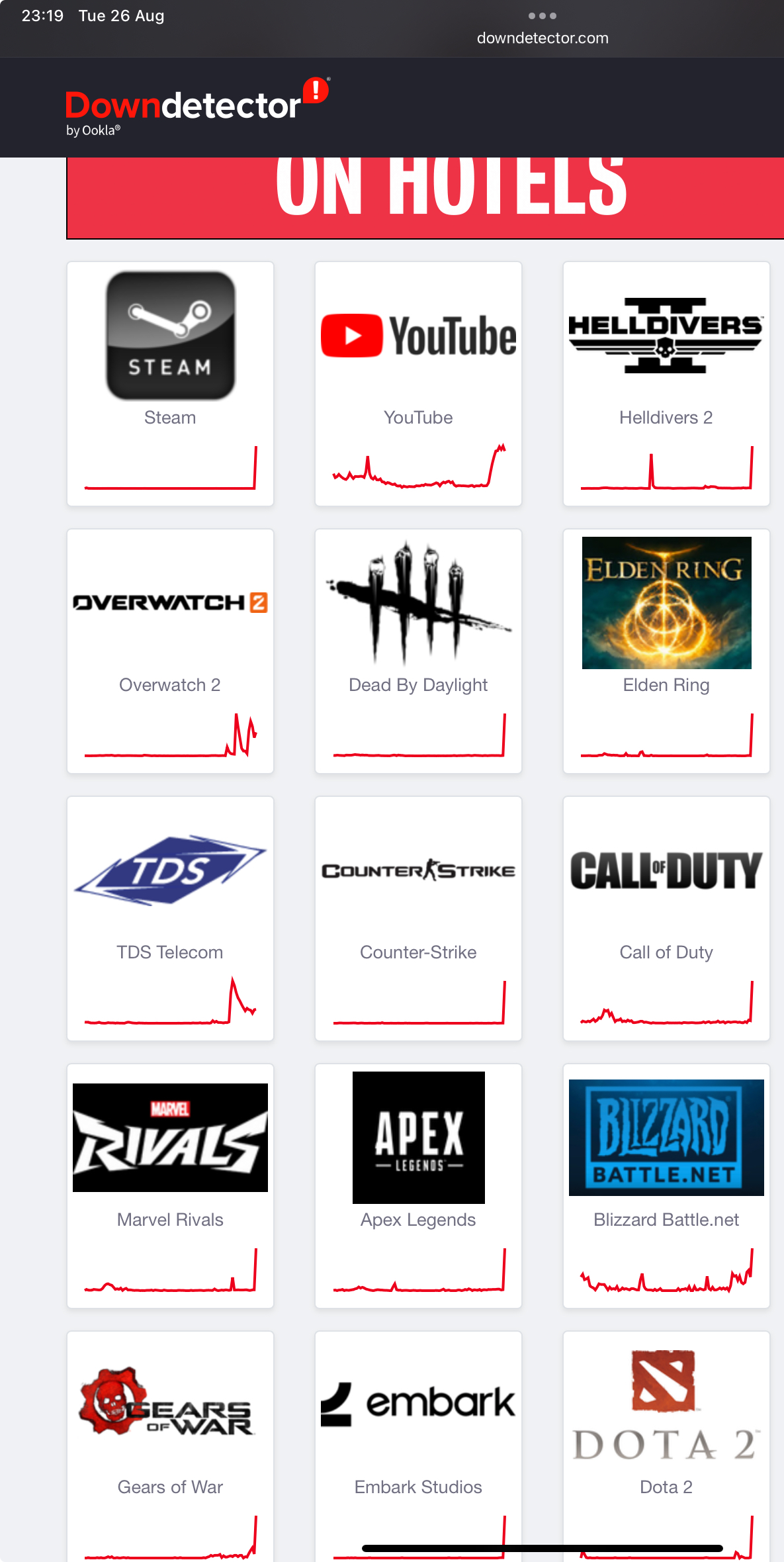Go to the Downdetector home logo
Screen dimensions: 784x1562
click(x=197, y=107)
